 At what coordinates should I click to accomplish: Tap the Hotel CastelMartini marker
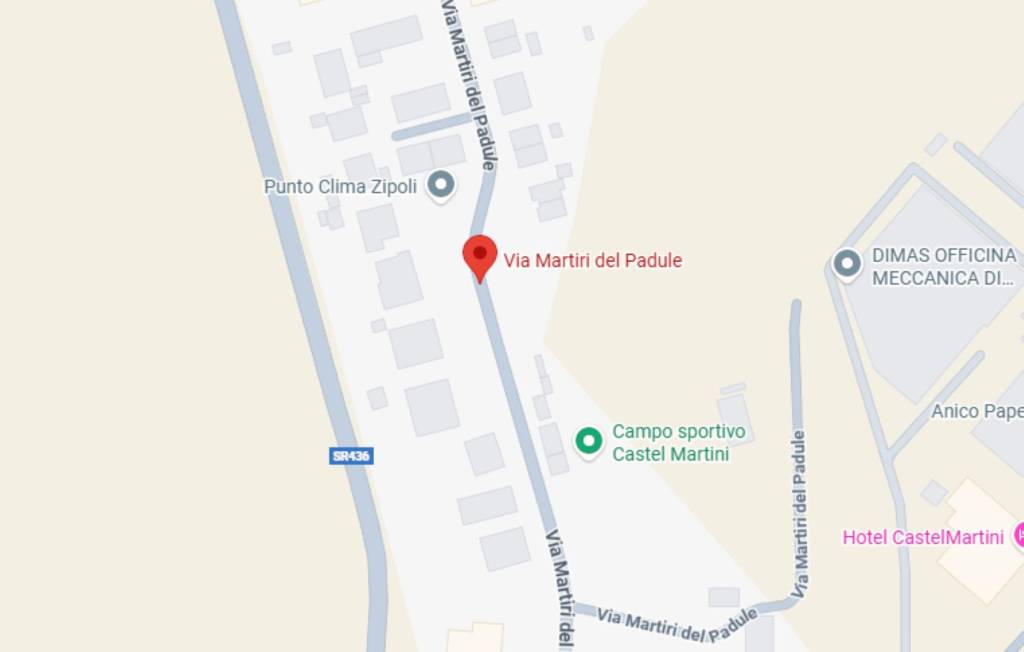point(1018,536)
